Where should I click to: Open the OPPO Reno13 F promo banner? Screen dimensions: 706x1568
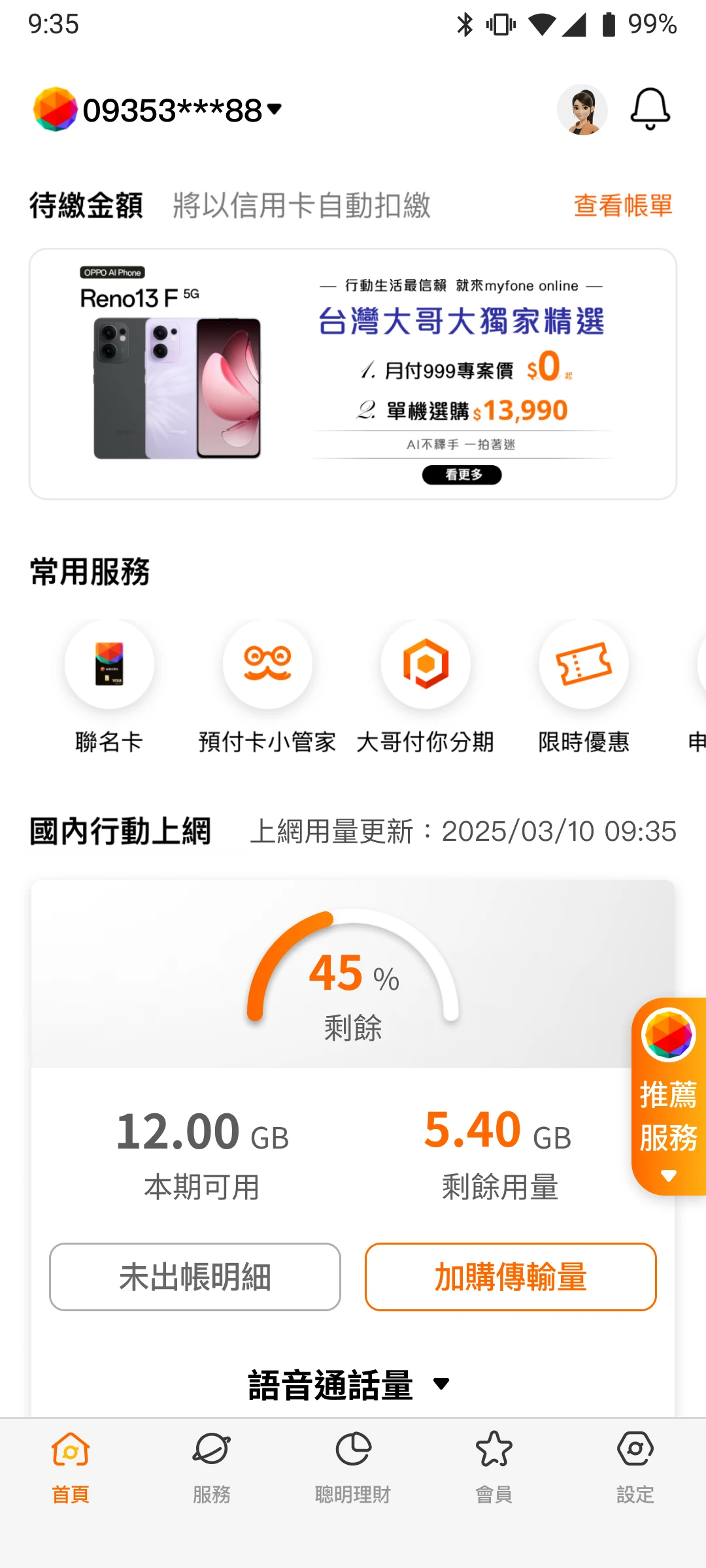353,374
